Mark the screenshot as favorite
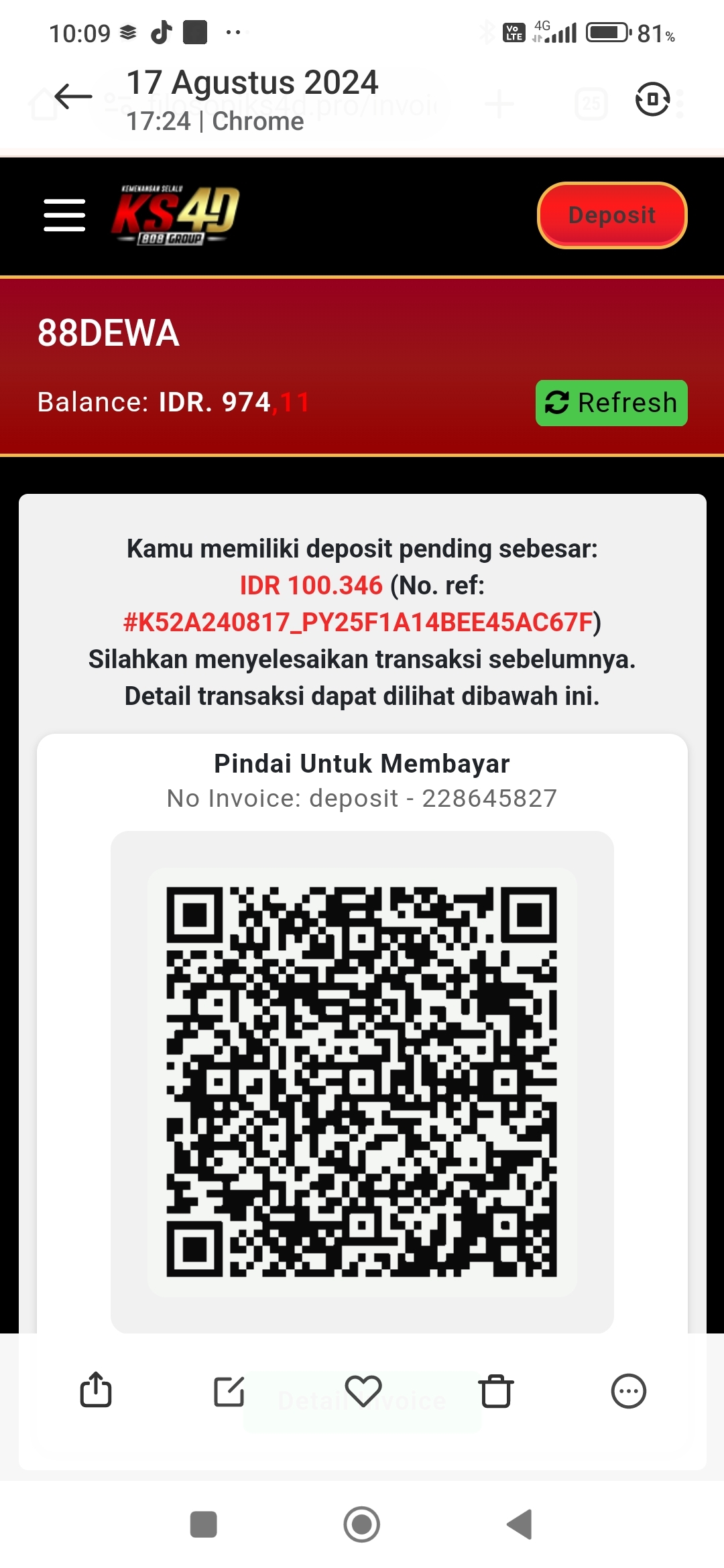This screenshot has height=1568, width=724. (363, 1391)
